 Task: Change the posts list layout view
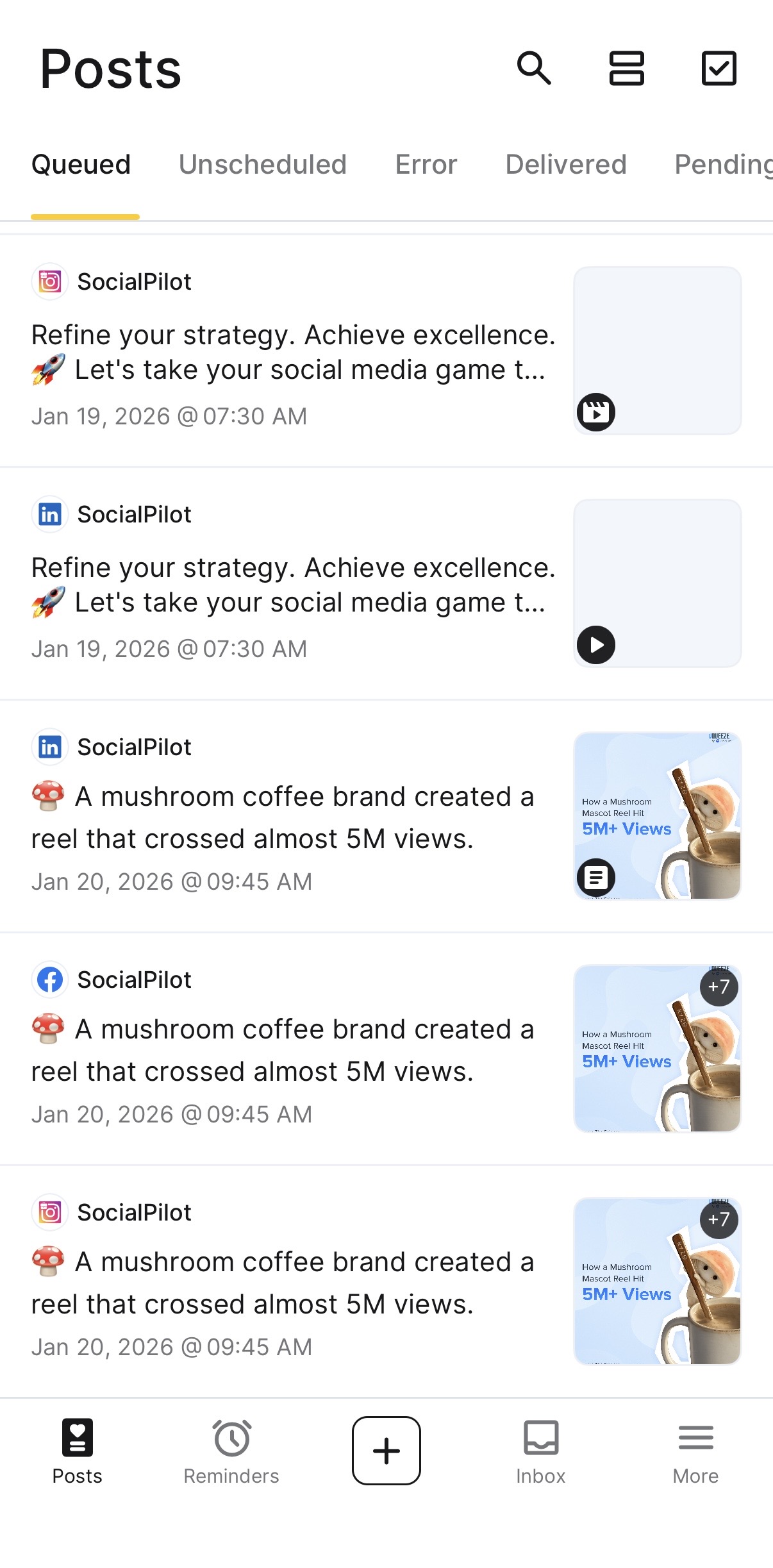pos(626,68)
